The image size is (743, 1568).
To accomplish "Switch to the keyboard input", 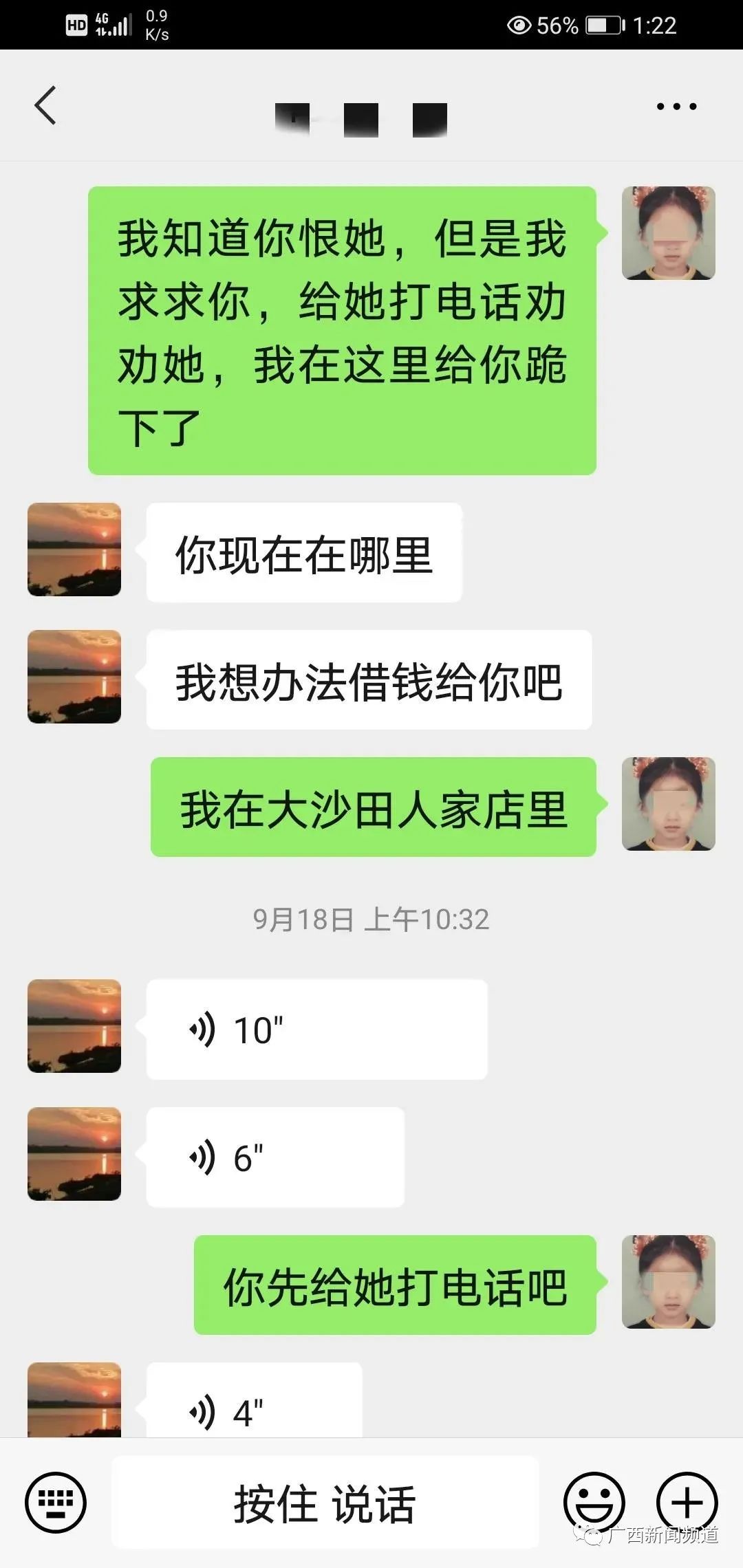I will point(56,1503).
